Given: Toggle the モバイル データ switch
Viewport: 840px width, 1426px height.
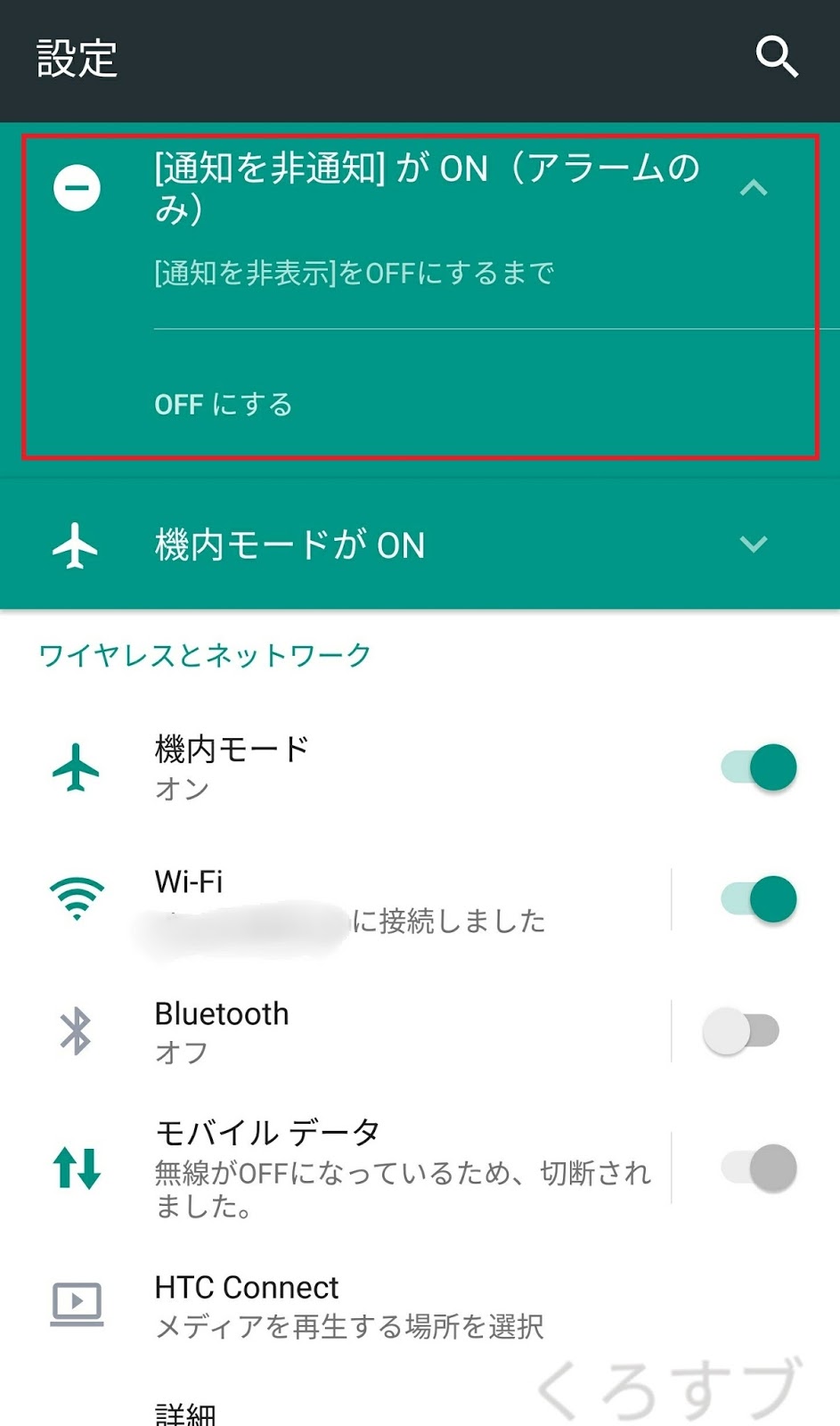Looking at the screenshot, I should pyautogui.click(x=759, y=1168).
